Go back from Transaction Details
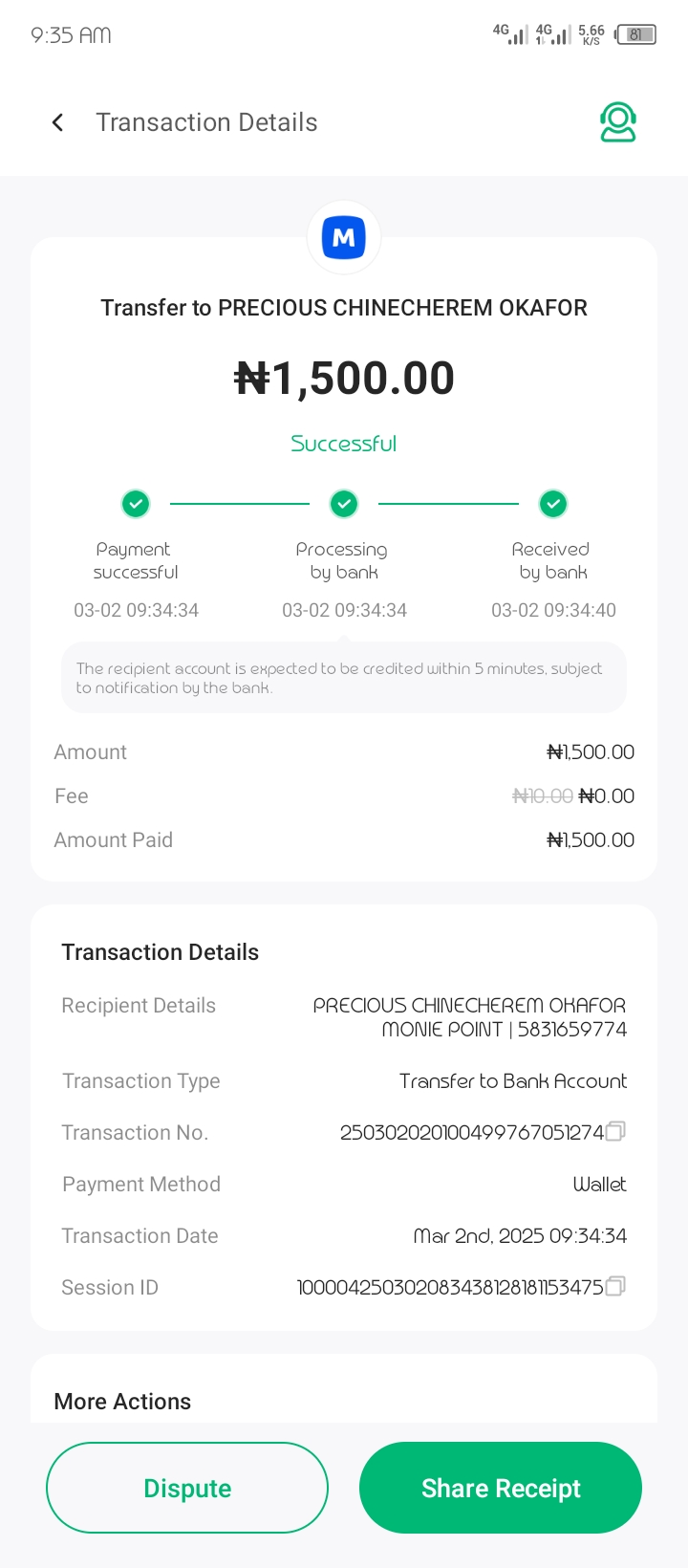688x1568 pixels. (57, 122)
